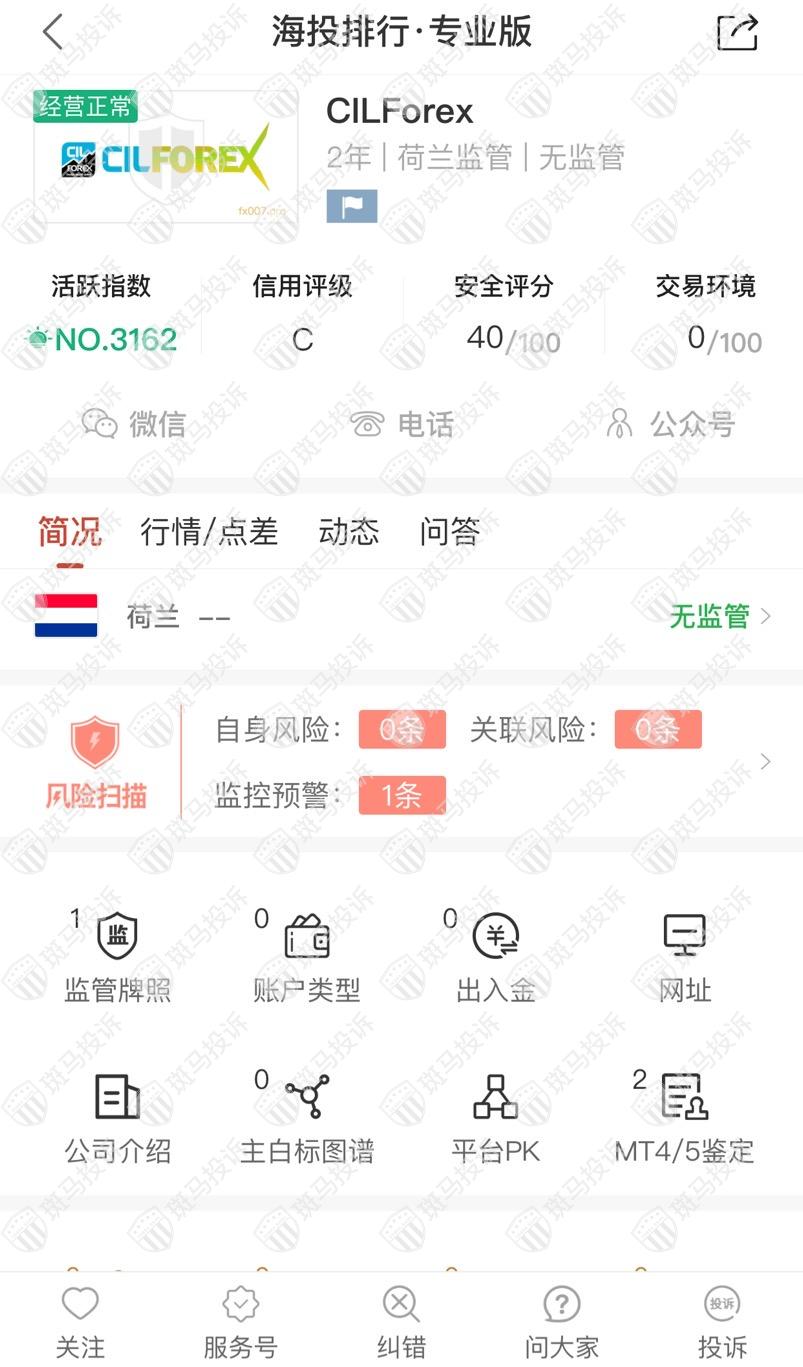
Task: Switch to the 动态 tab
Action: [x=349, y=532]
